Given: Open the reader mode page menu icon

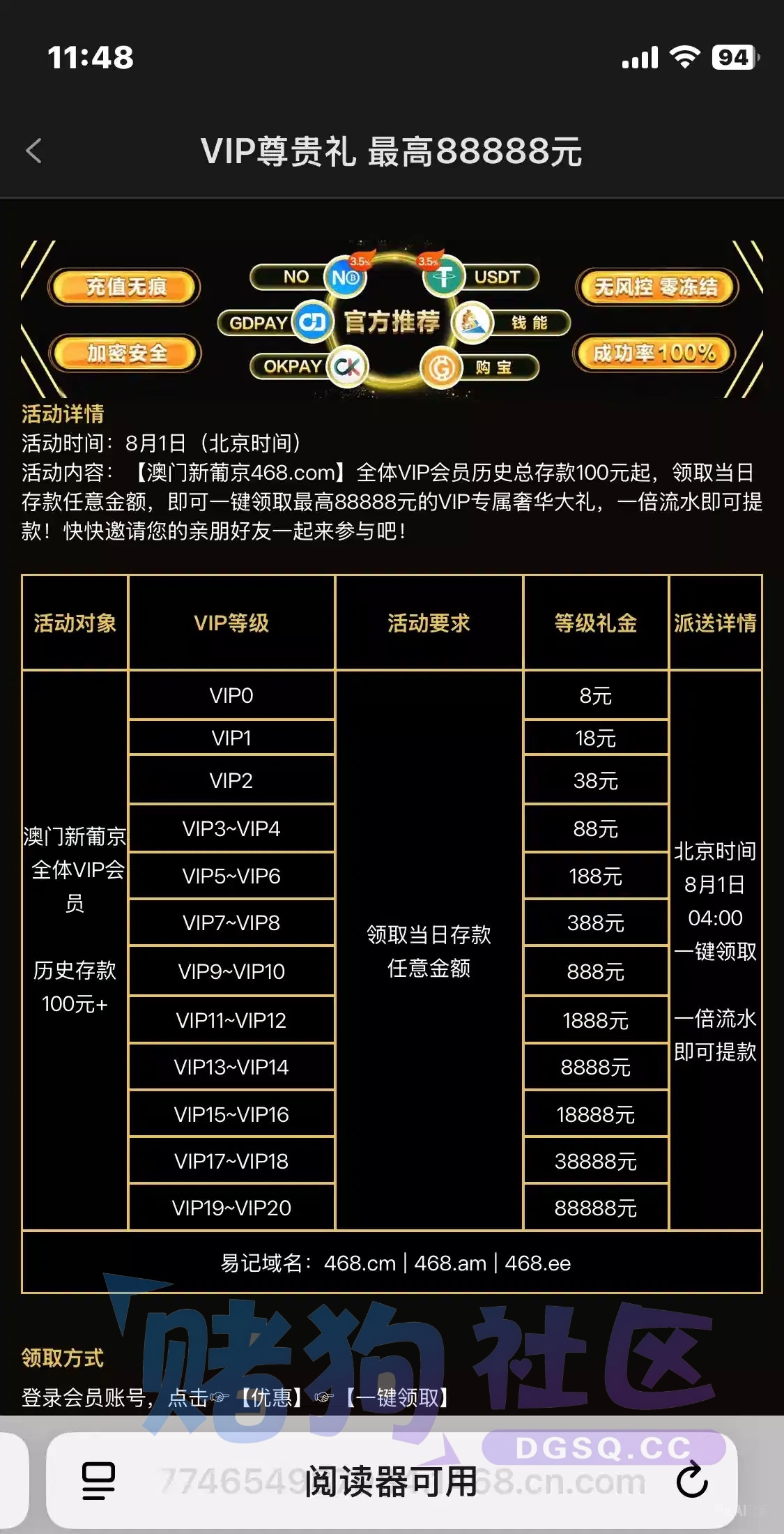Looking at the screenshot, I should point(98,1481).
